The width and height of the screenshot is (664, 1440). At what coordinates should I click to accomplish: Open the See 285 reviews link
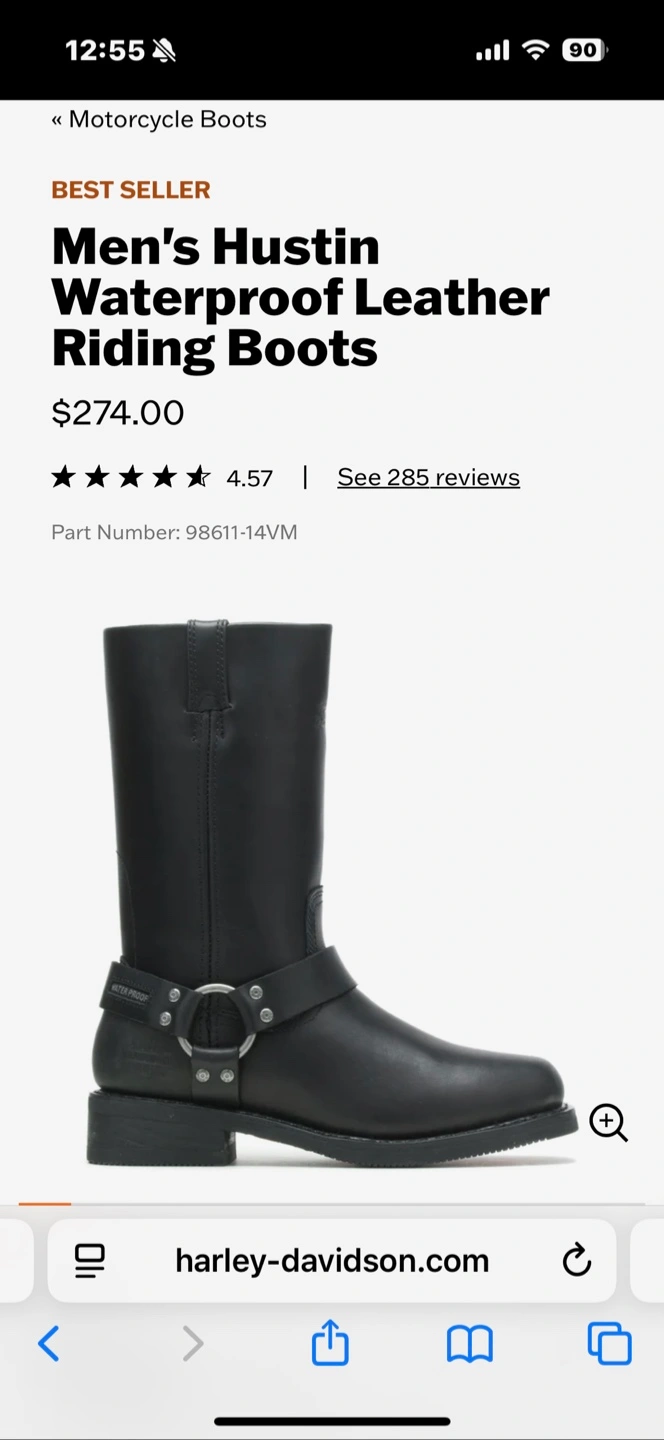pyautogui.click(x=428, y=478)
